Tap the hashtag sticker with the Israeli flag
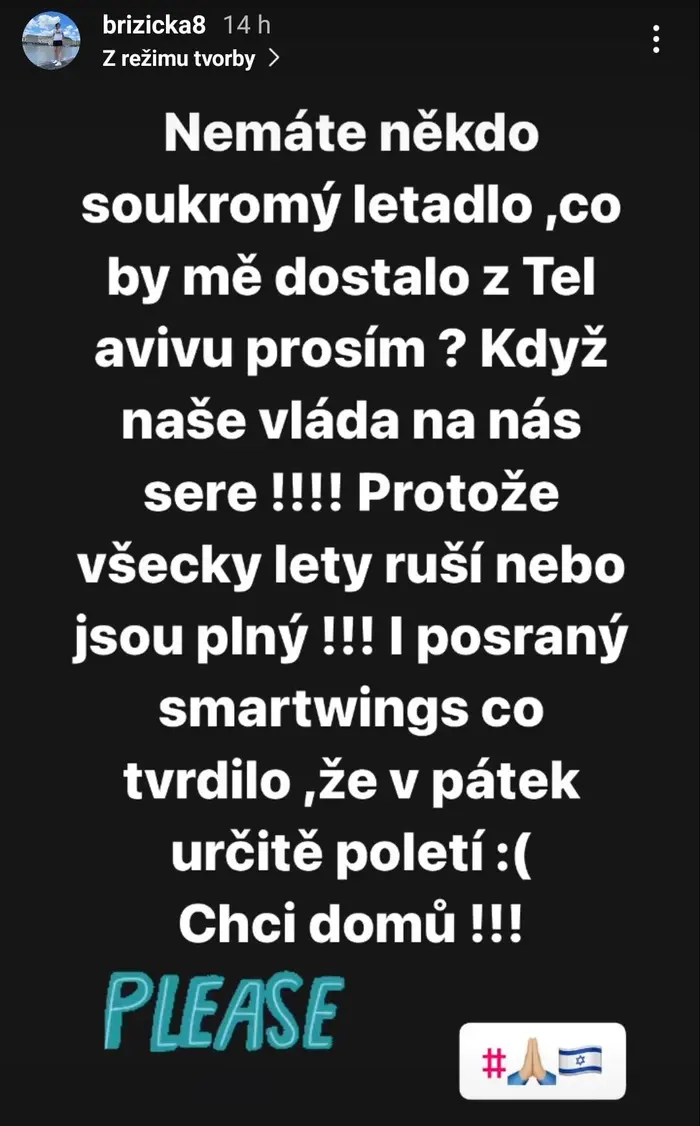Screen dimensions: 700x1126 (x=542, y=1061)
